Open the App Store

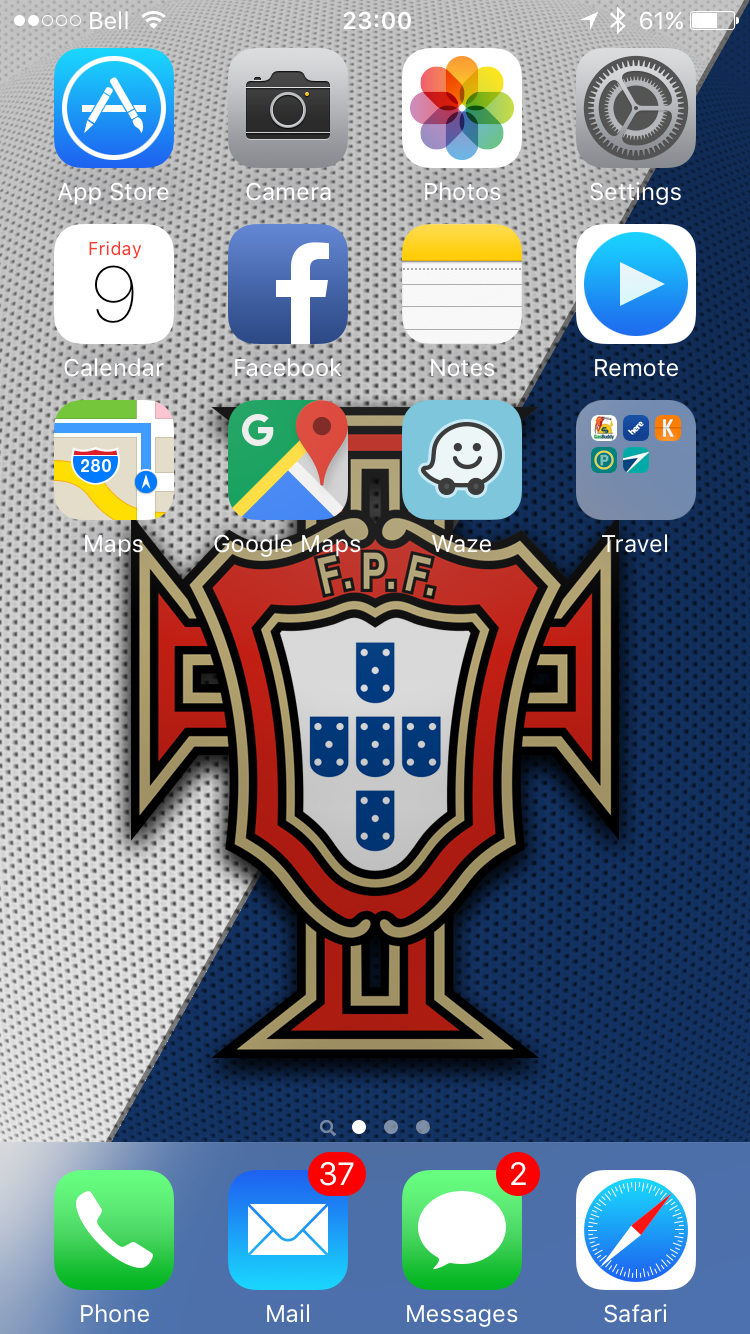coord(114,108)
